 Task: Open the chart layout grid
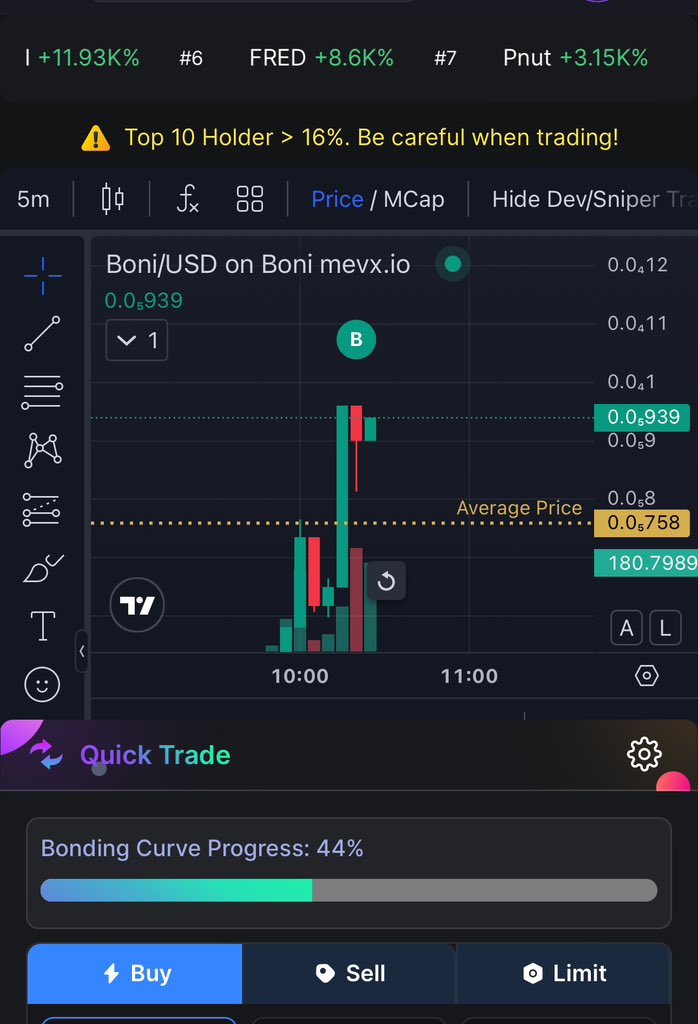pyautogui.click(x=249, y=199)
